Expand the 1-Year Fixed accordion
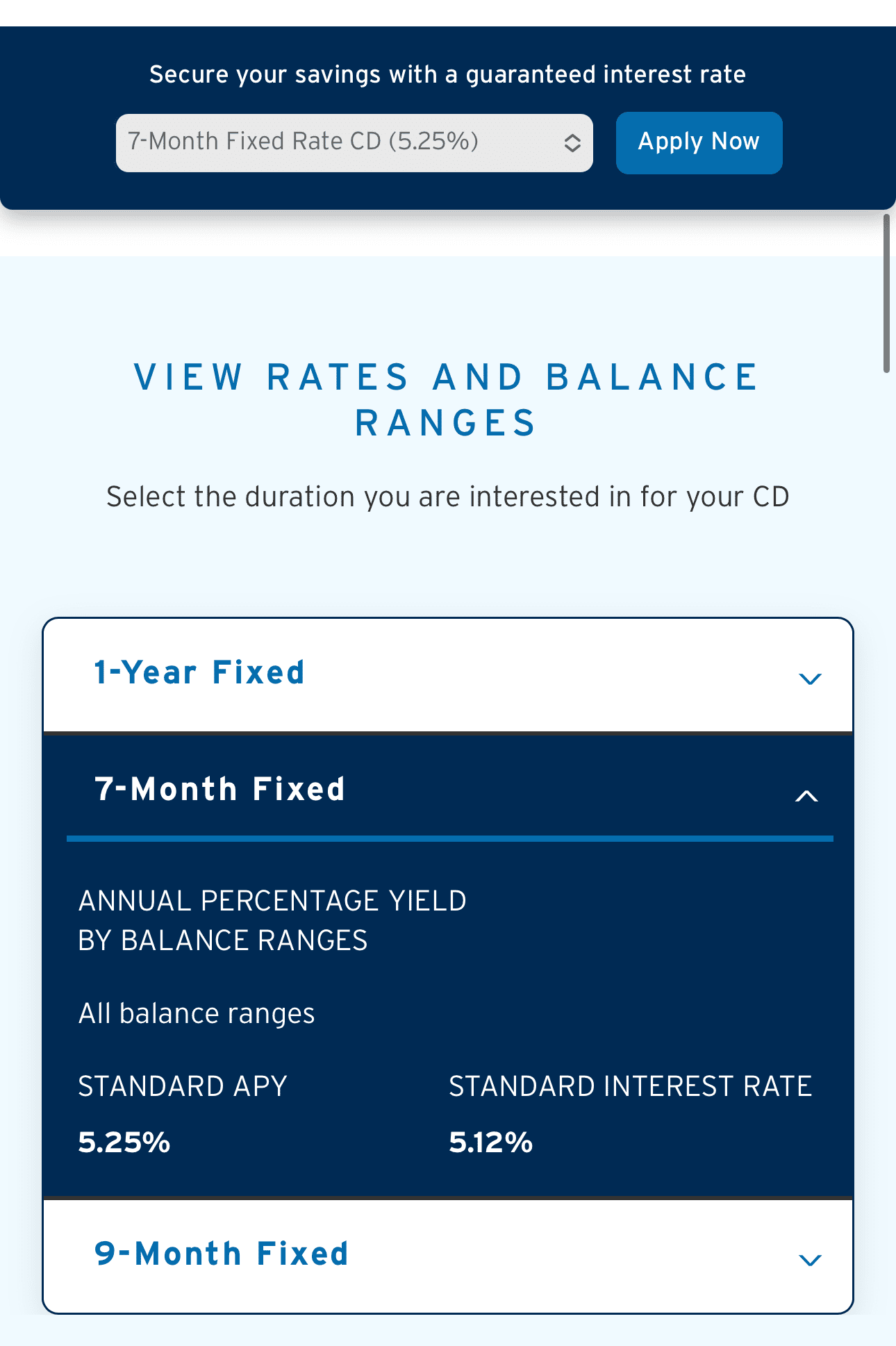896x1346 pixels. point(448,673)
